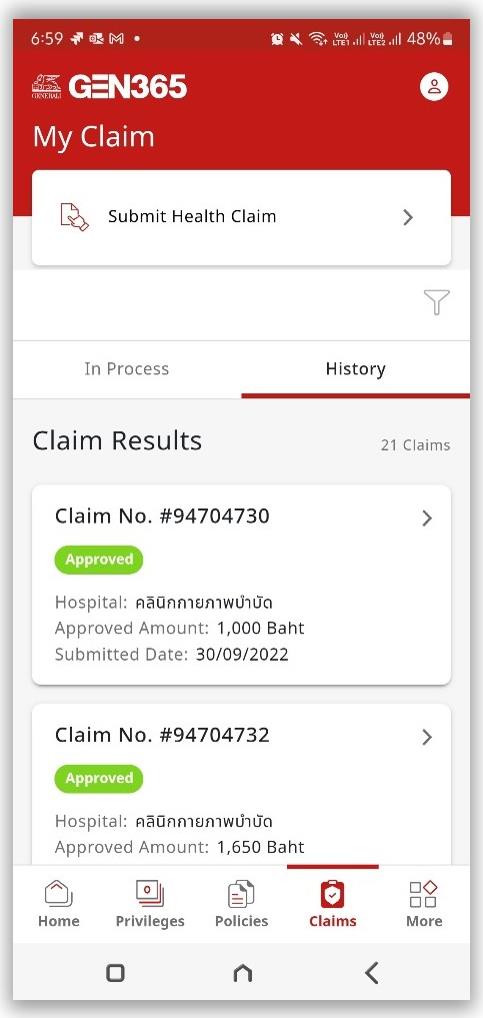
Task: Switch to the Policies tab
Action: (242, 904)
